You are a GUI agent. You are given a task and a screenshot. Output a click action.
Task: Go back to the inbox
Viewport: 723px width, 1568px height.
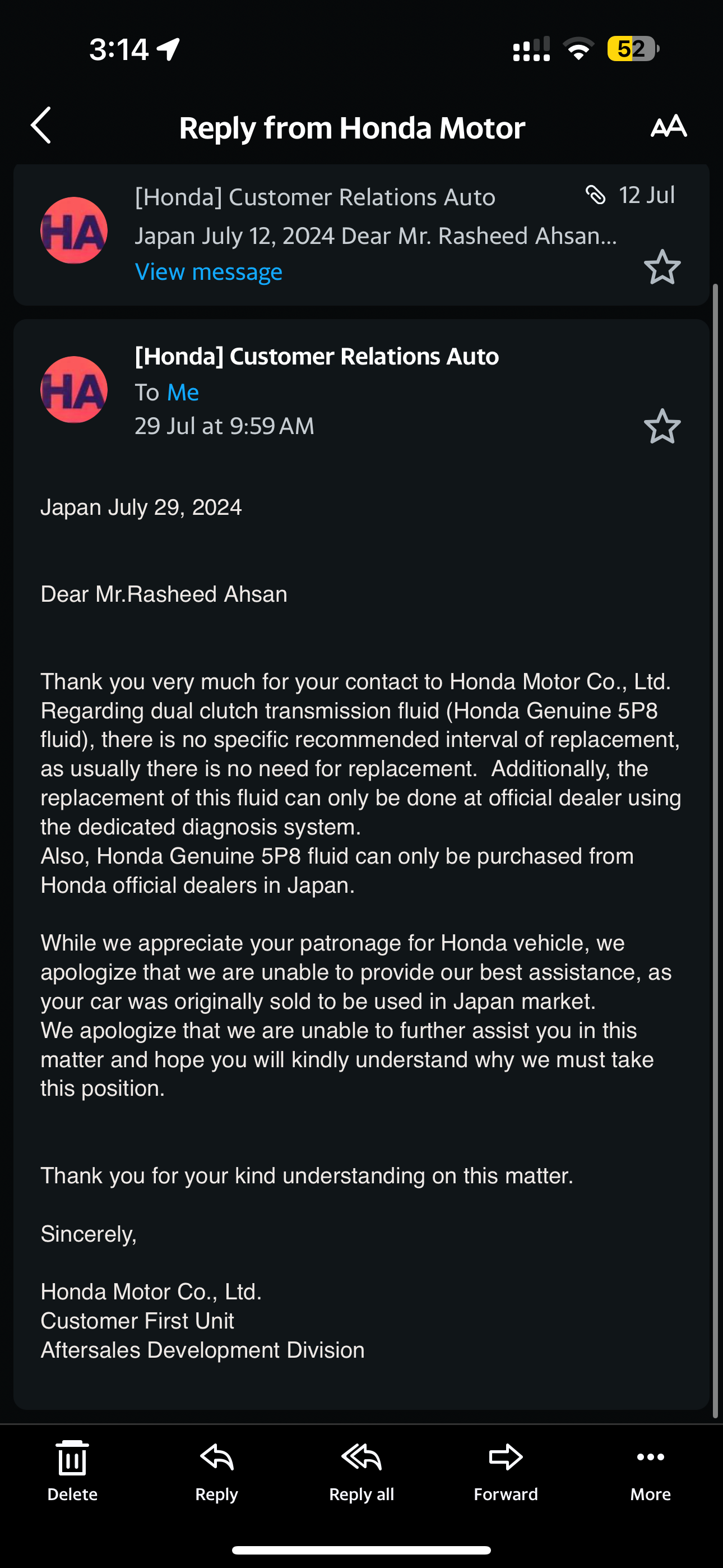41,126
